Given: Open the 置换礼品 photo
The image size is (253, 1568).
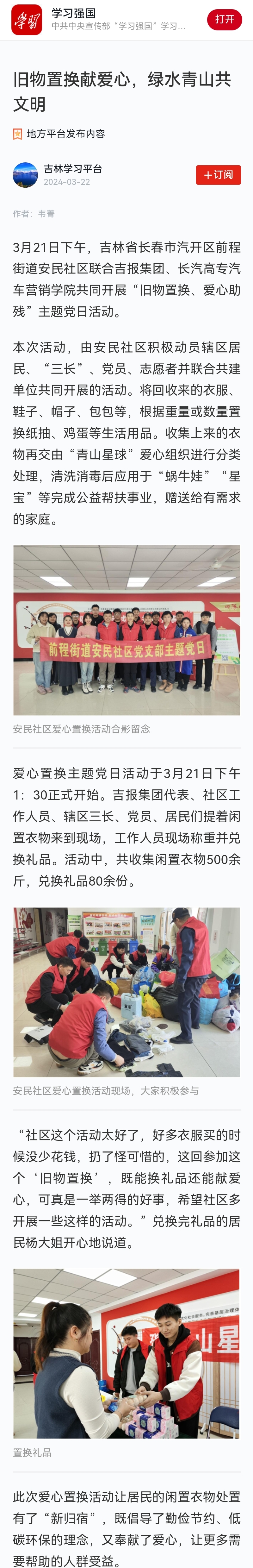Looking at the screenshot, I should tap(126, 1354).
